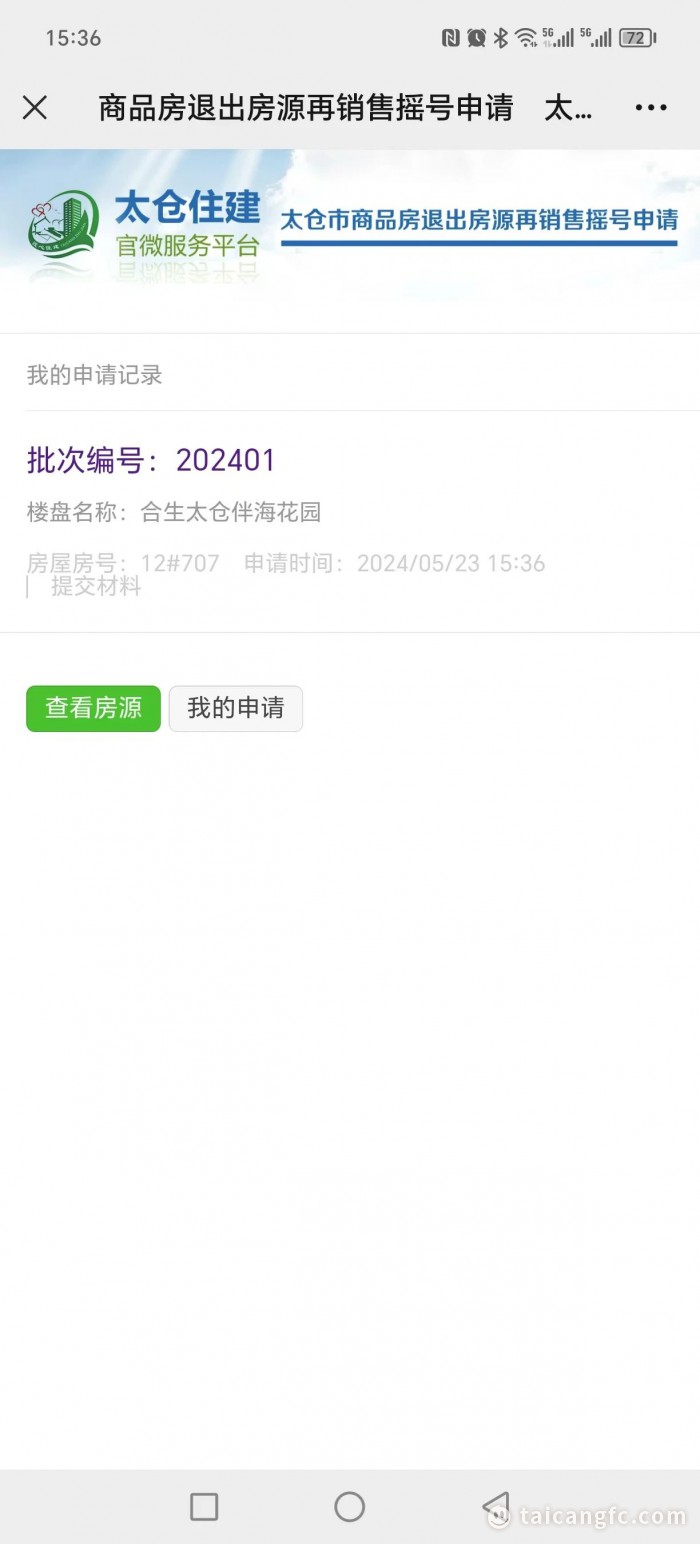Open recent apps via square button
Image resolution: width=700 pixels, height=1544 pixels.
(204, 1506)
